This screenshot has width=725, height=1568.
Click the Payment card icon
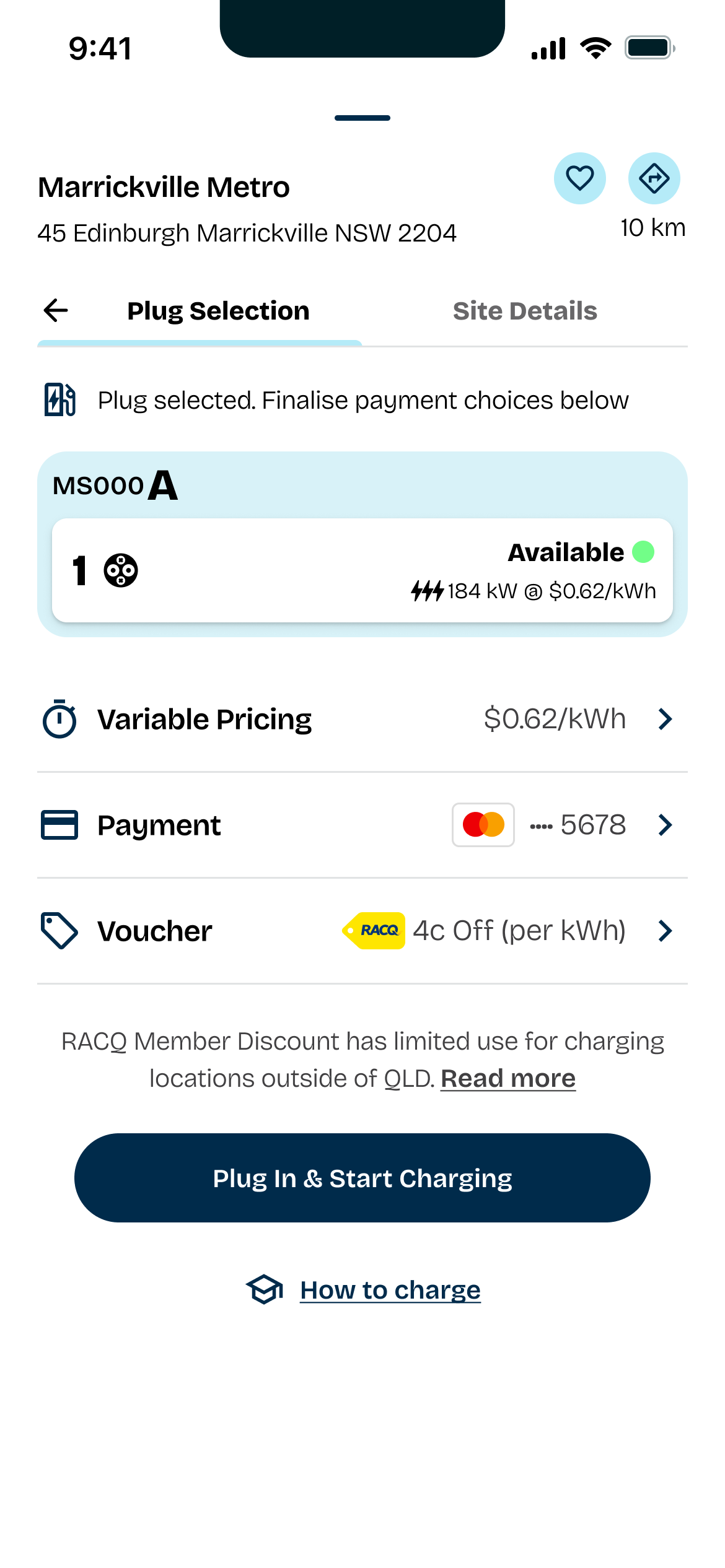point(59,825)
